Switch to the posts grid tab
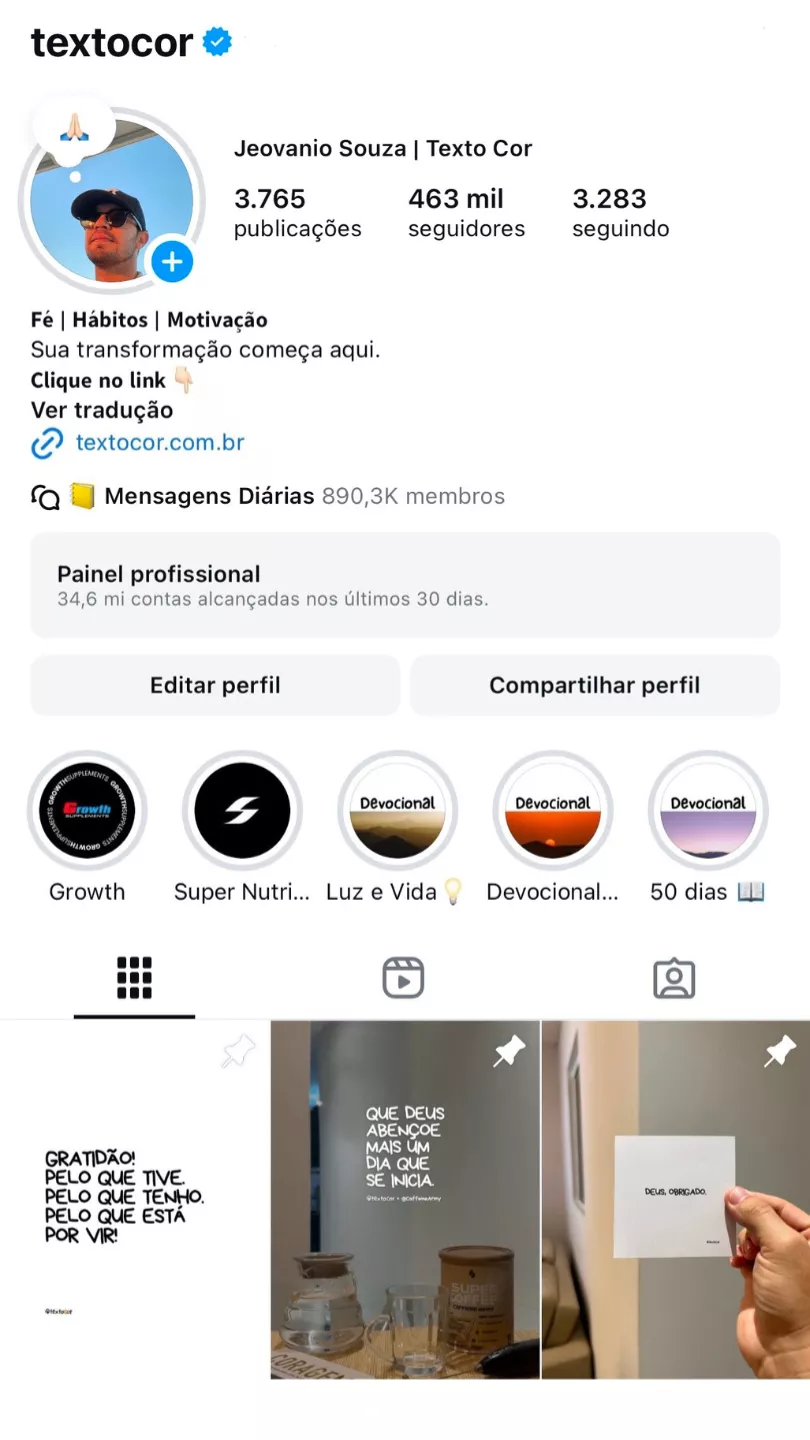Screen dimensions: 810x1440 [134, 978]
